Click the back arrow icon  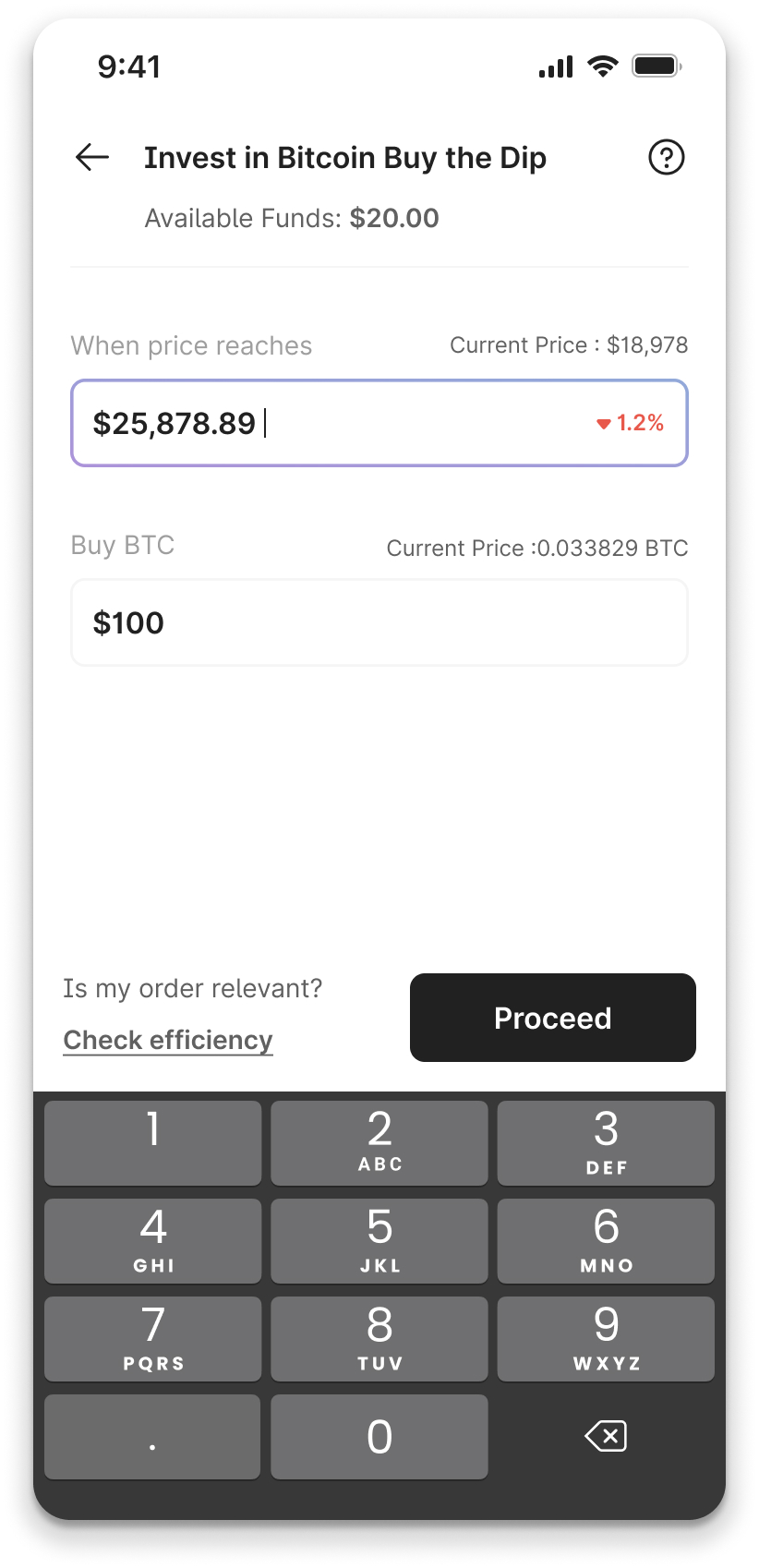click(x=90, y=157)
